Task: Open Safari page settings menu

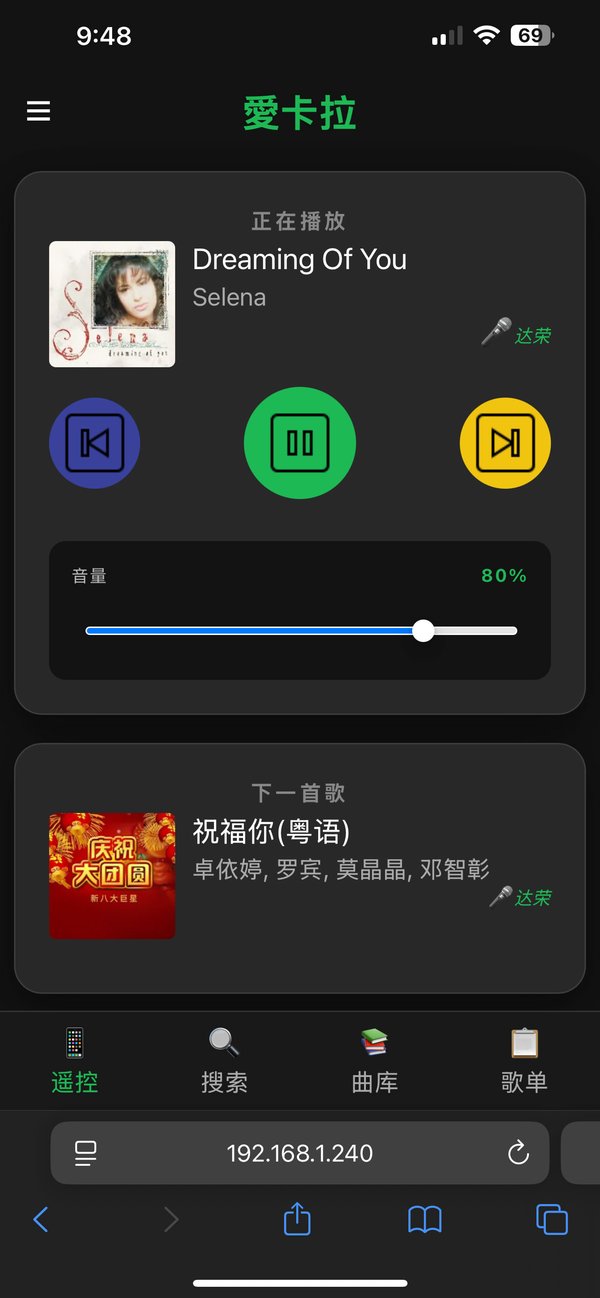Action: 86,1153
